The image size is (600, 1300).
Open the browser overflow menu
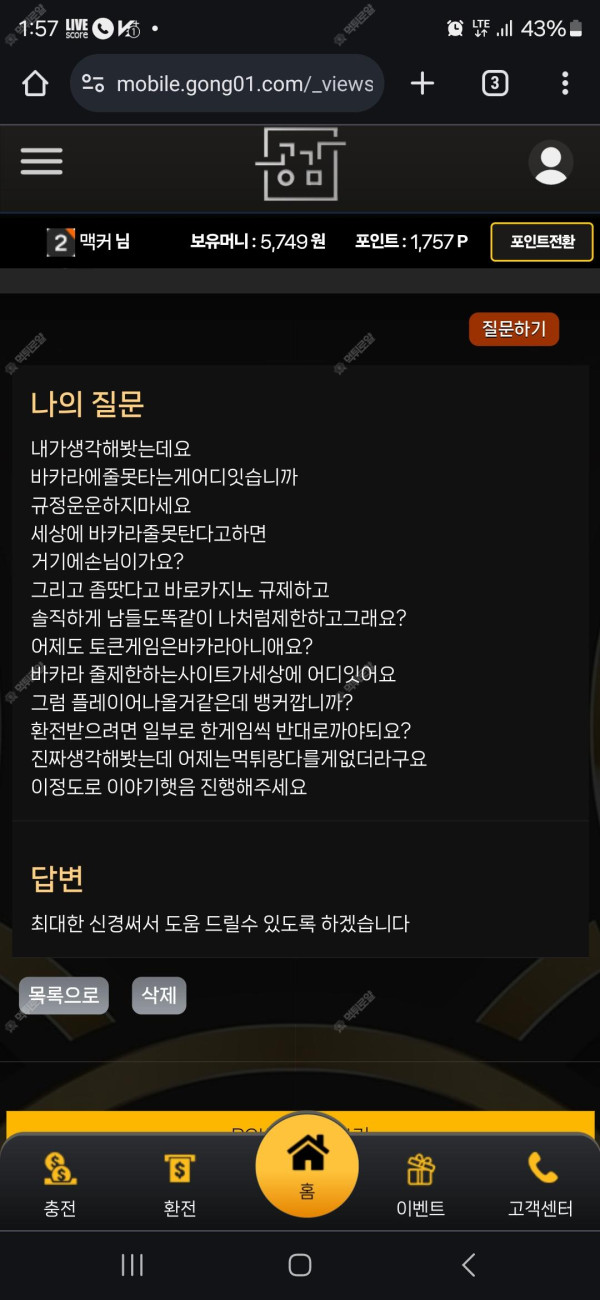[565, 83]
